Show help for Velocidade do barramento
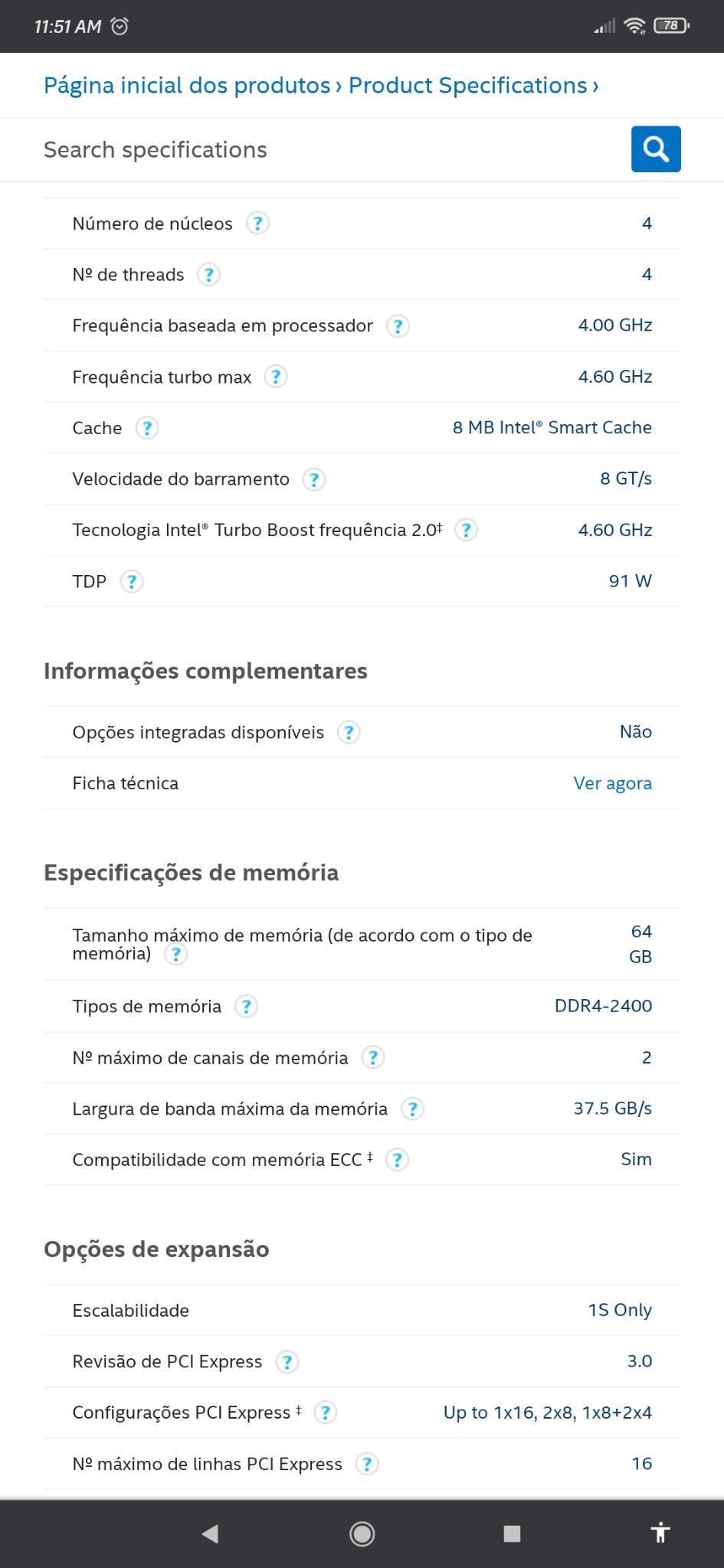The height and width of the screenshot is (1568, 724). coord(314,479)
